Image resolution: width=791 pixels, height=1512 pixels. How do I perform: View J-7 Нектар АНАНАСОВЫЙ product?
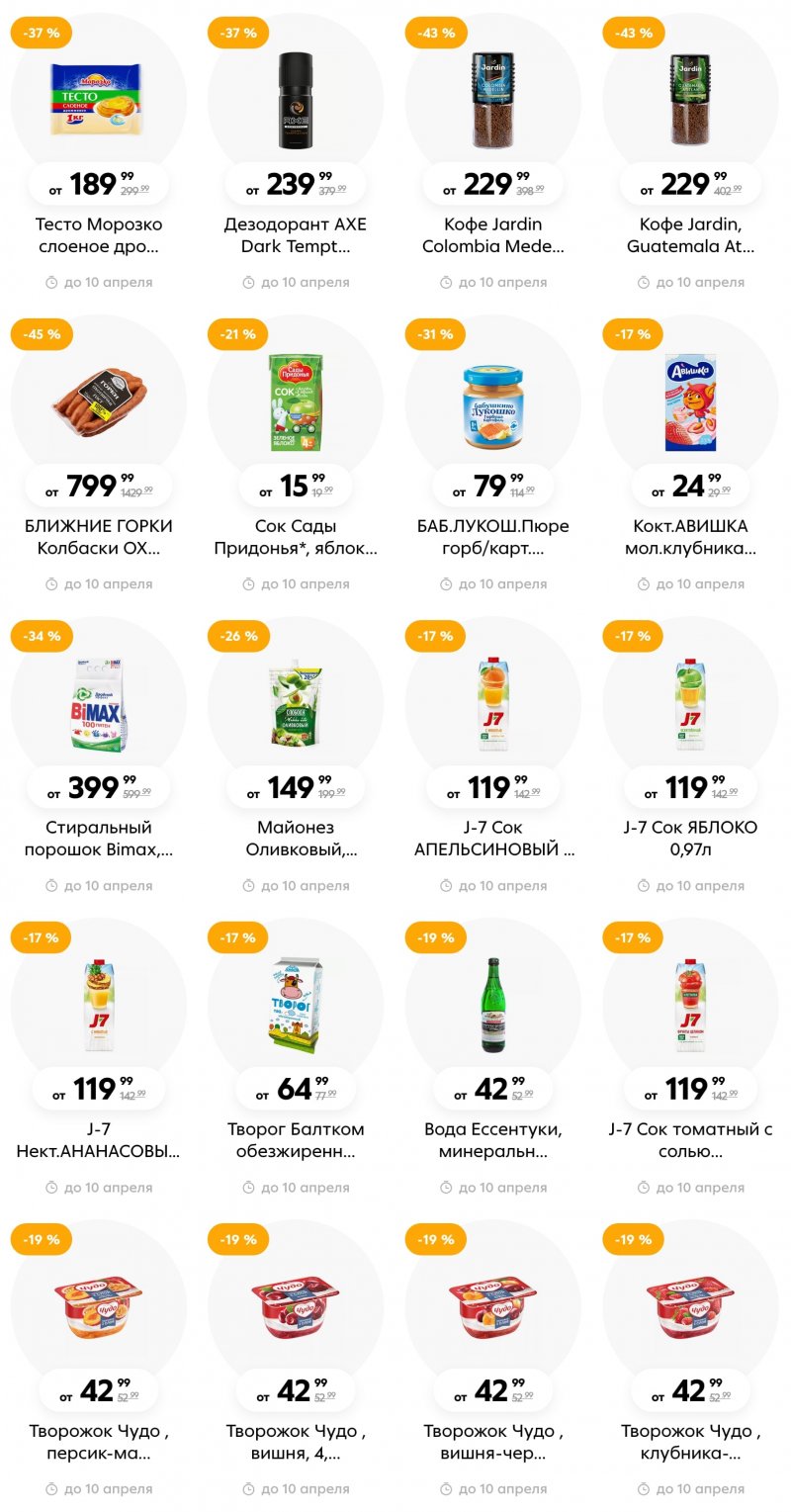[98, 1004]
